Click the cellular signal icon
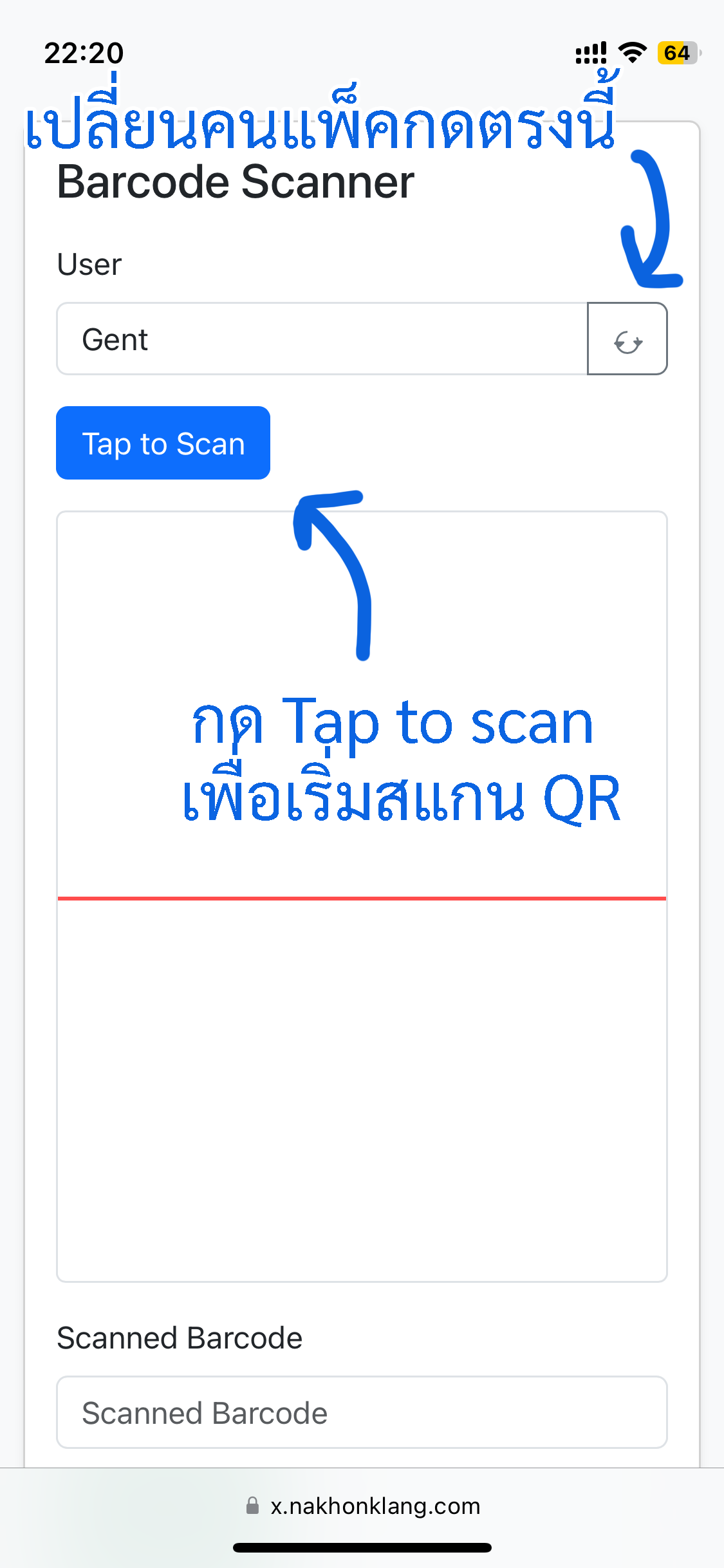The height and width of the screenshot is (1568, 724). coord(592,53)
